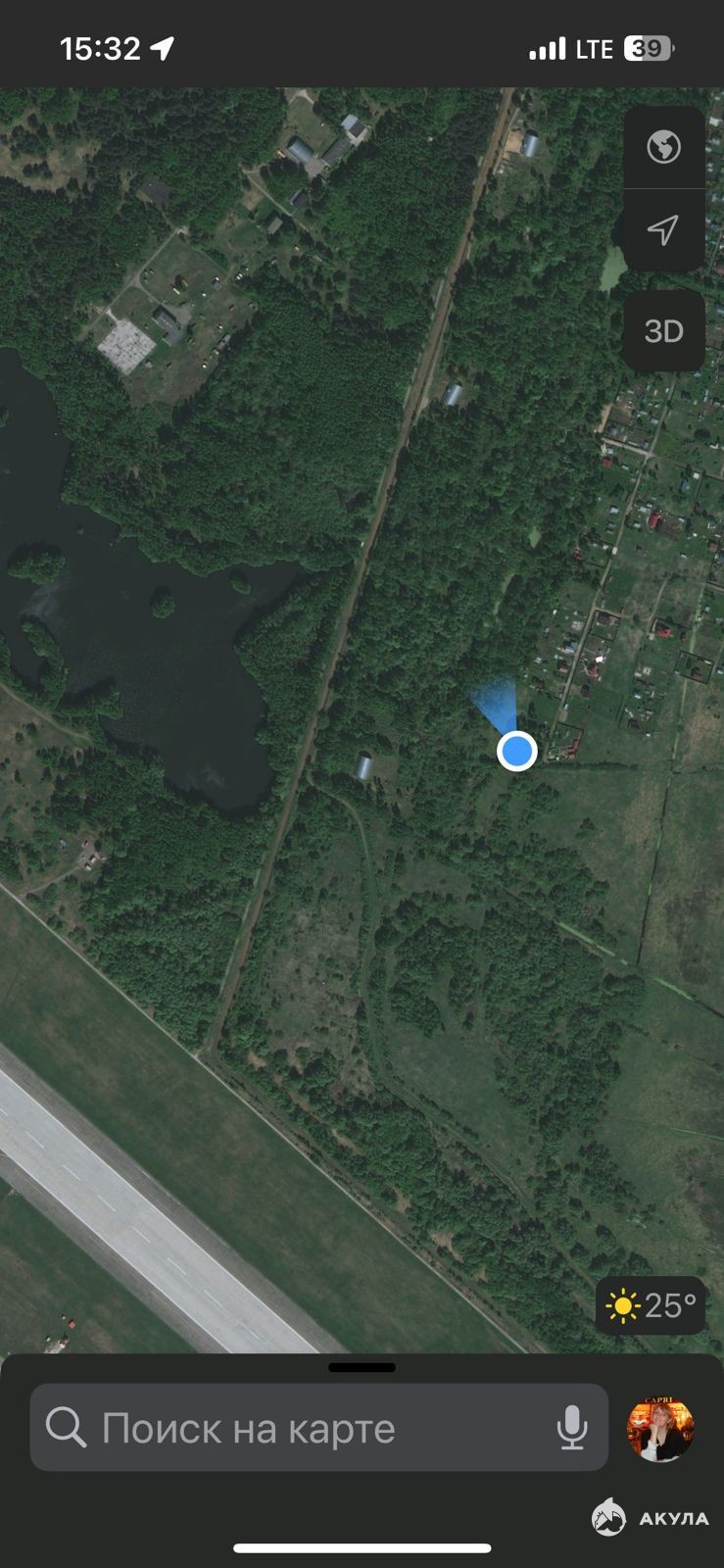Open the profile avatar picture
The image size is (724, 1568).
660,1429
